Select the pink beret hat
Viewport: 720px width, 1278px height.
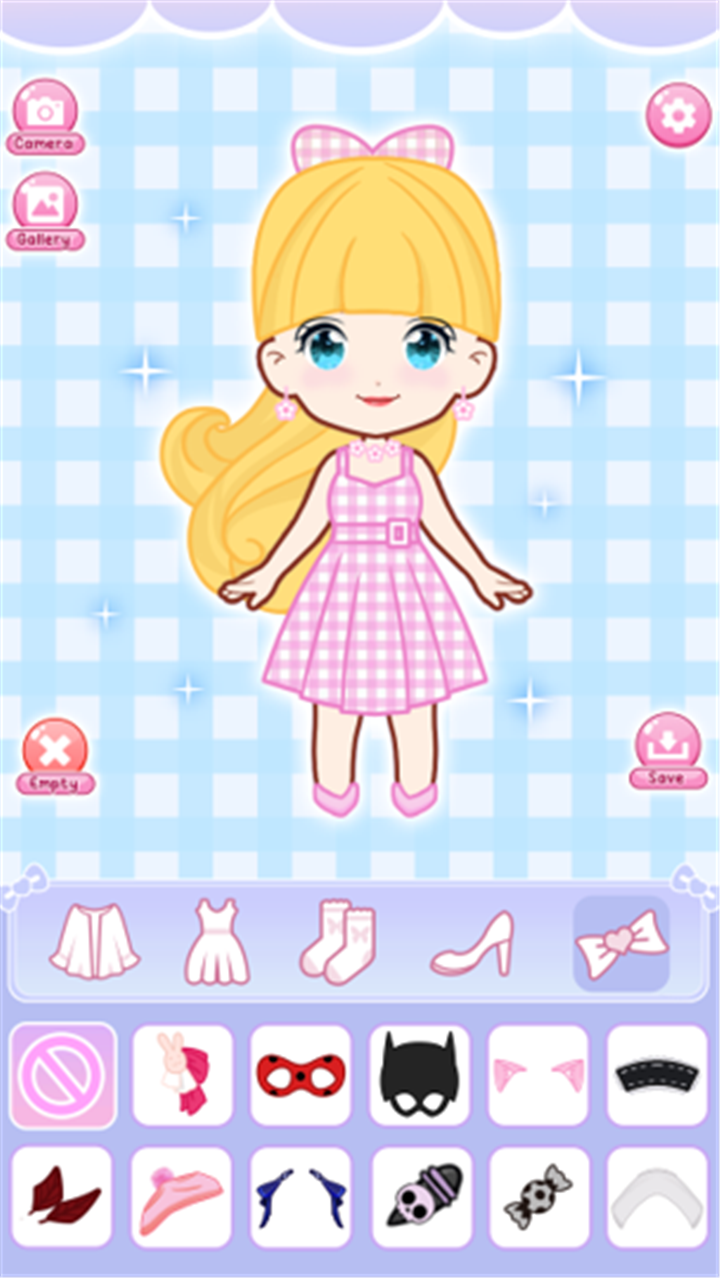pos(182,1198)
